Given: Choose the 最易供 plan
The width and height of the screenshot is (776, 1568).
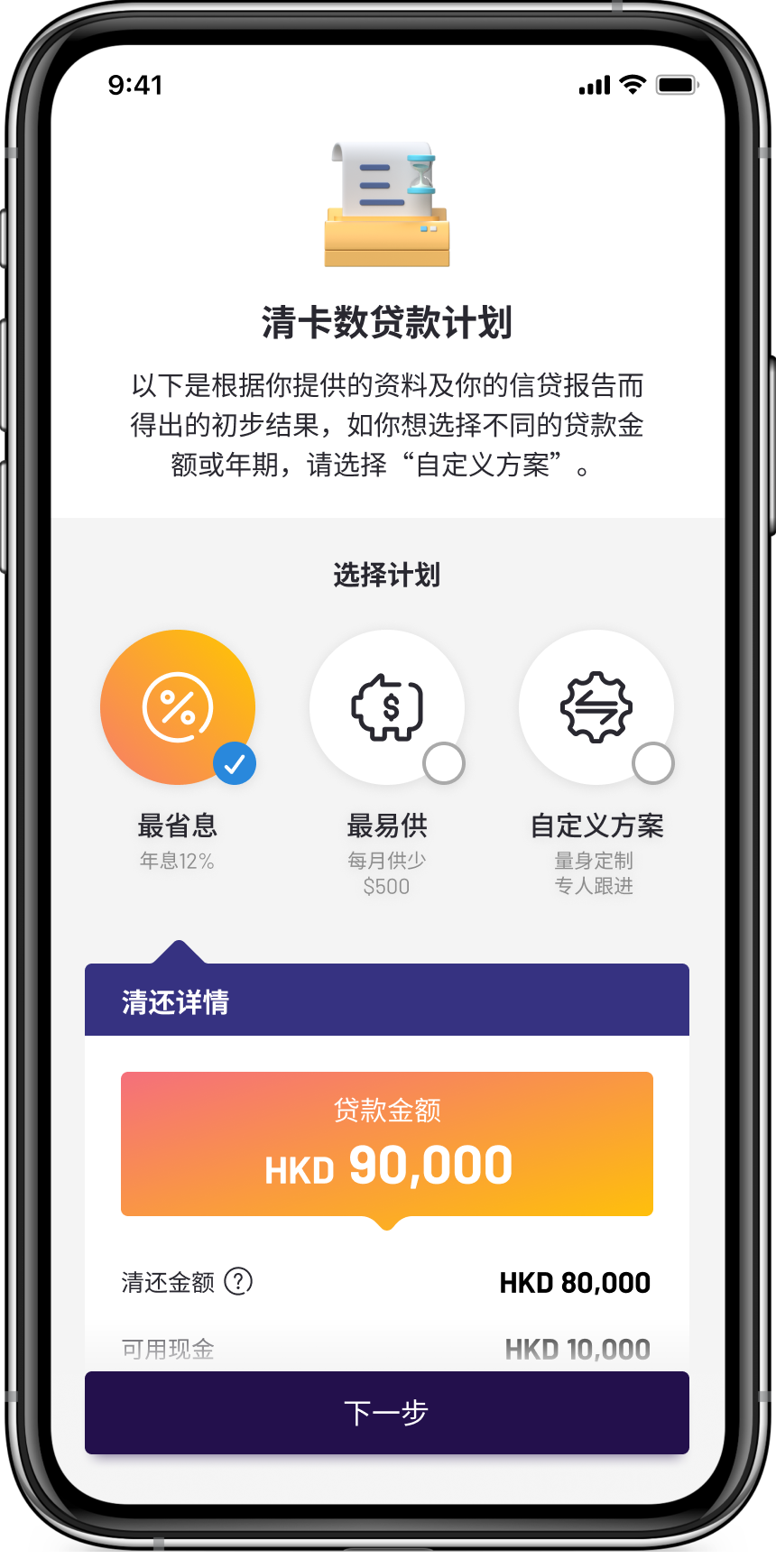Looking at the screenshot, I should (x=387, y=707).
